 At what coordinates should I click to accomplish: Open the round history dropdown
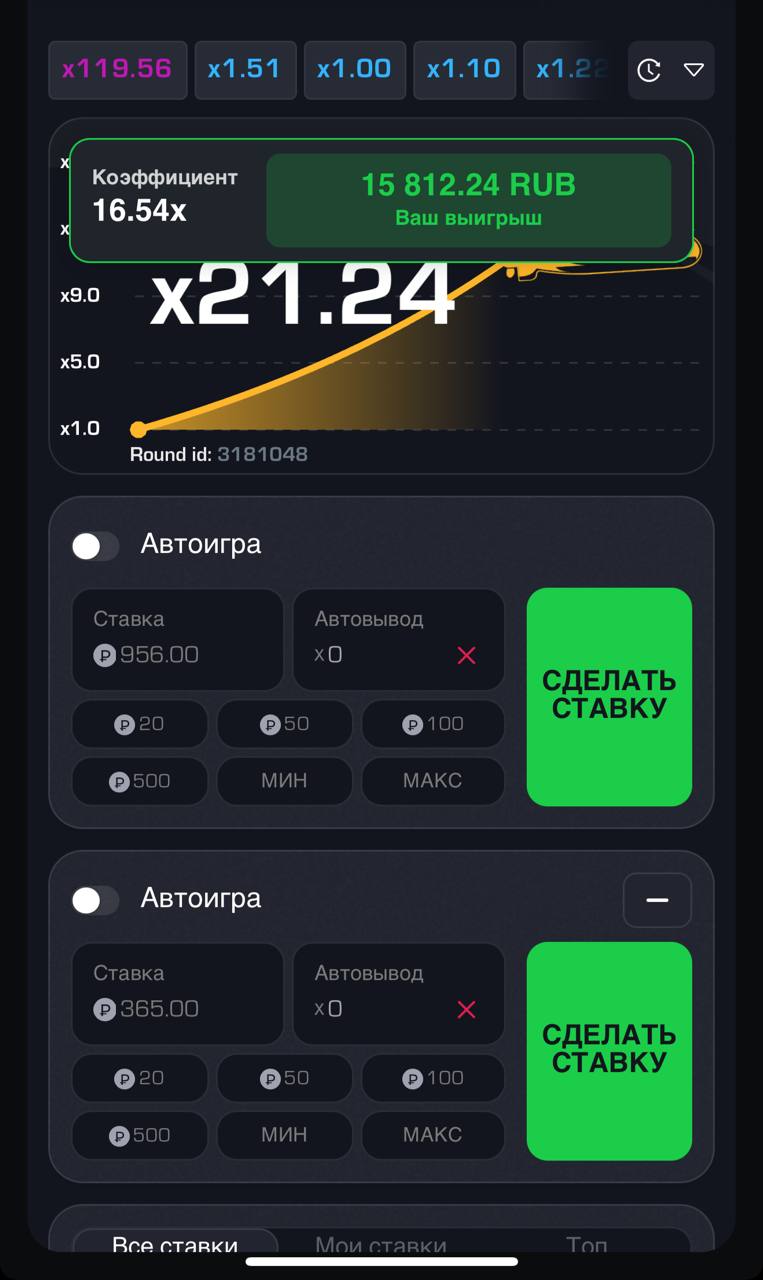(671, 70)
